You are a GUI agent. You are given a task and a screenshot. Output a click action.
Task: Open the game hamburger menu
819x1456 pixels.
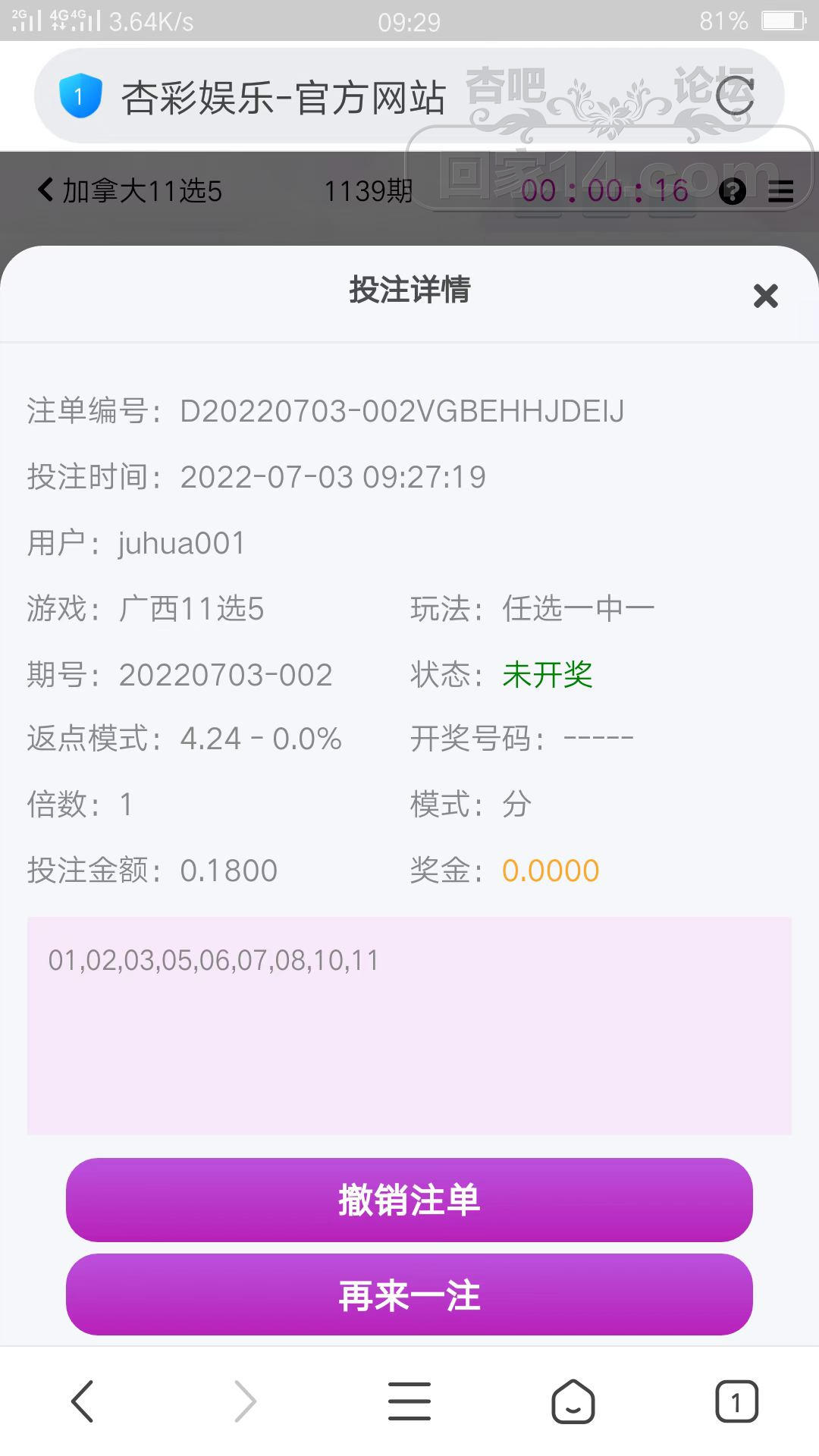pos(780,191)
